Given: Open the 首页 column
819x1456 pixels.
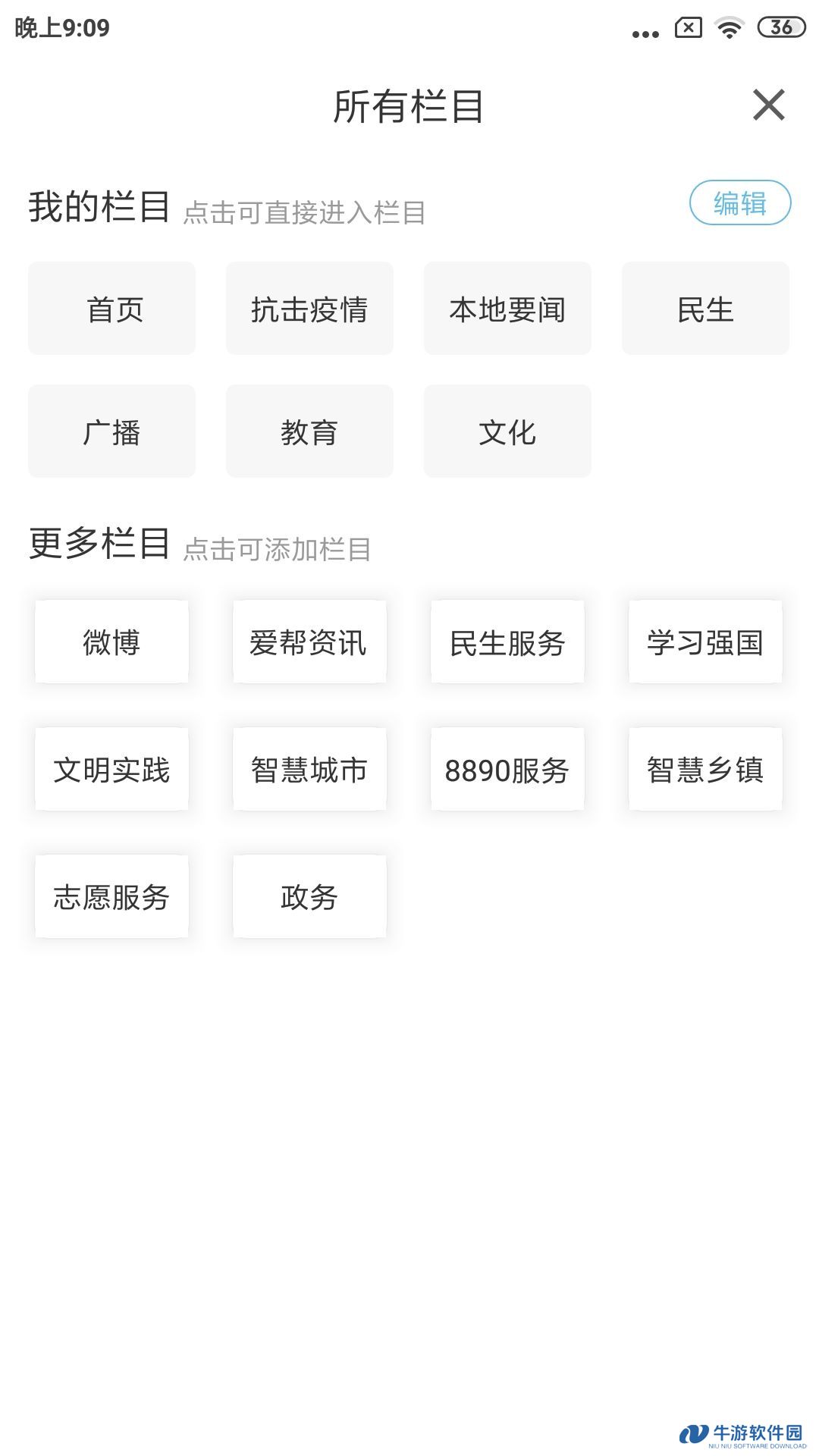Looking at the screenshot, I should click(112, 309).
